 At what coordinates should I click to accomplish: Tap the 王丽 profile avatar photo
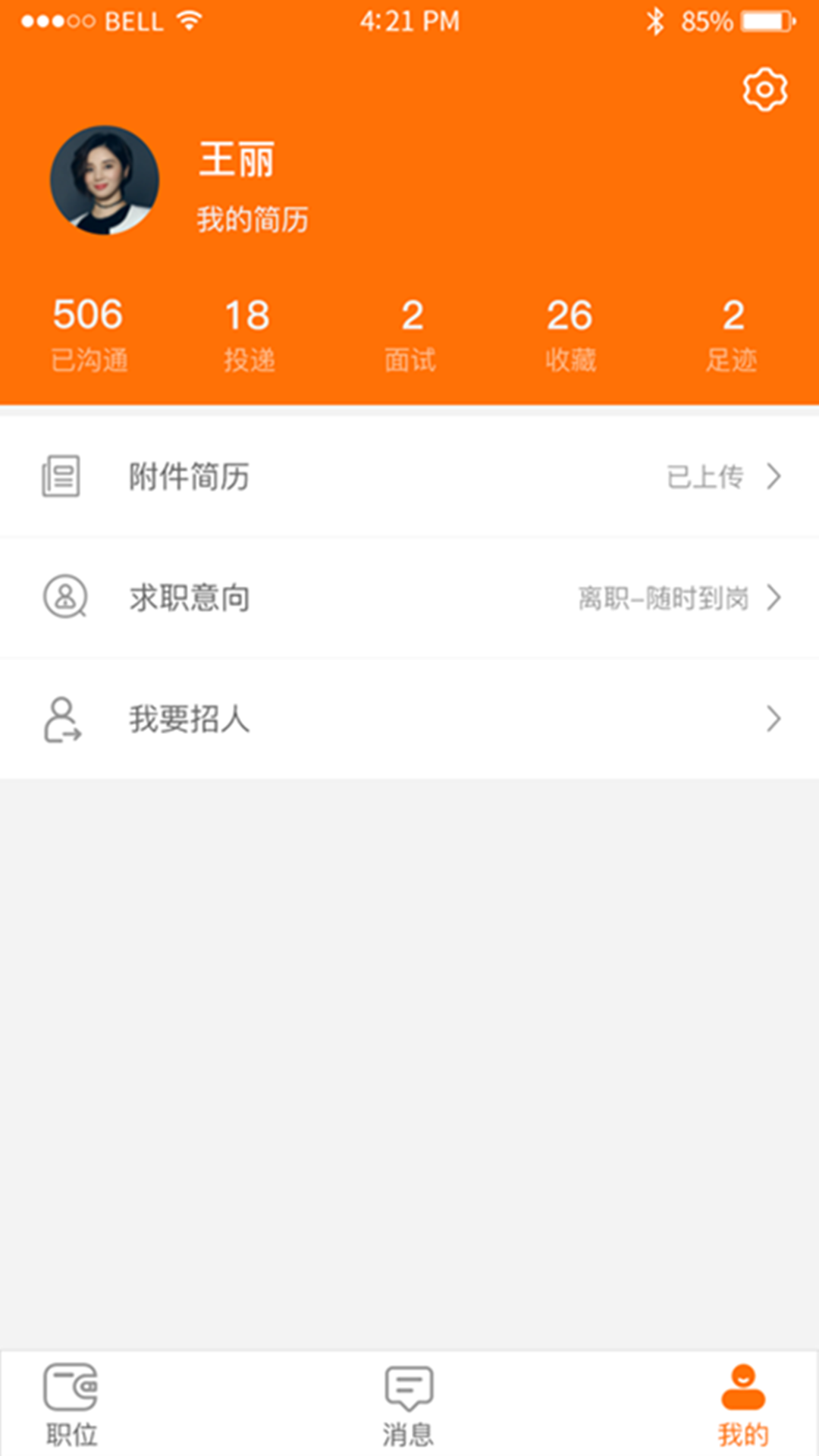pyautogui.click(x=105, y=180)
